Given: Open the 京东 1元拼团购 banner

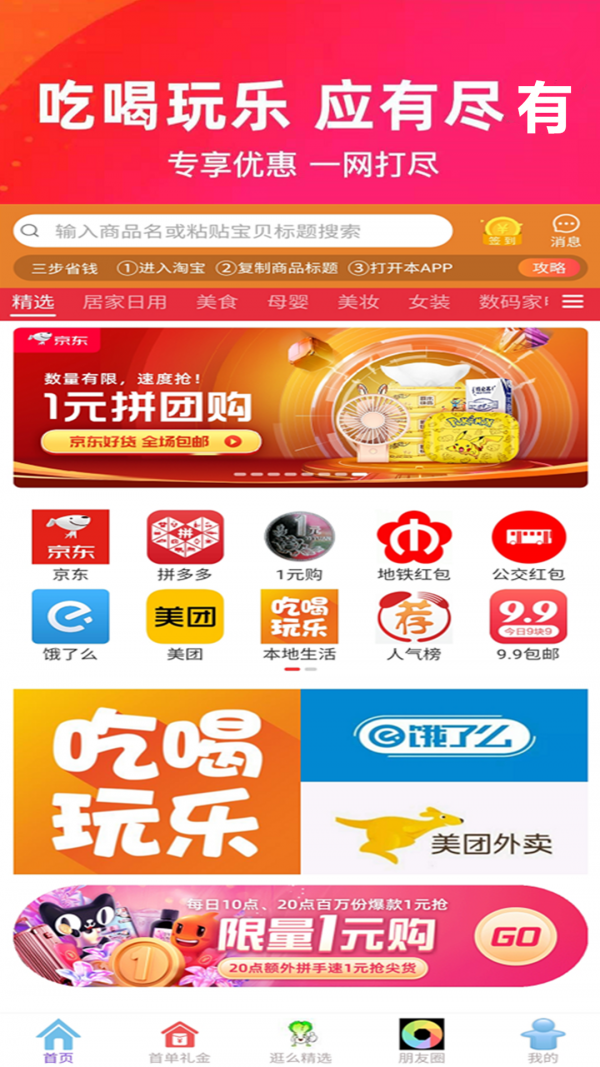Looking at the screenshot, I should coord(300,407).
